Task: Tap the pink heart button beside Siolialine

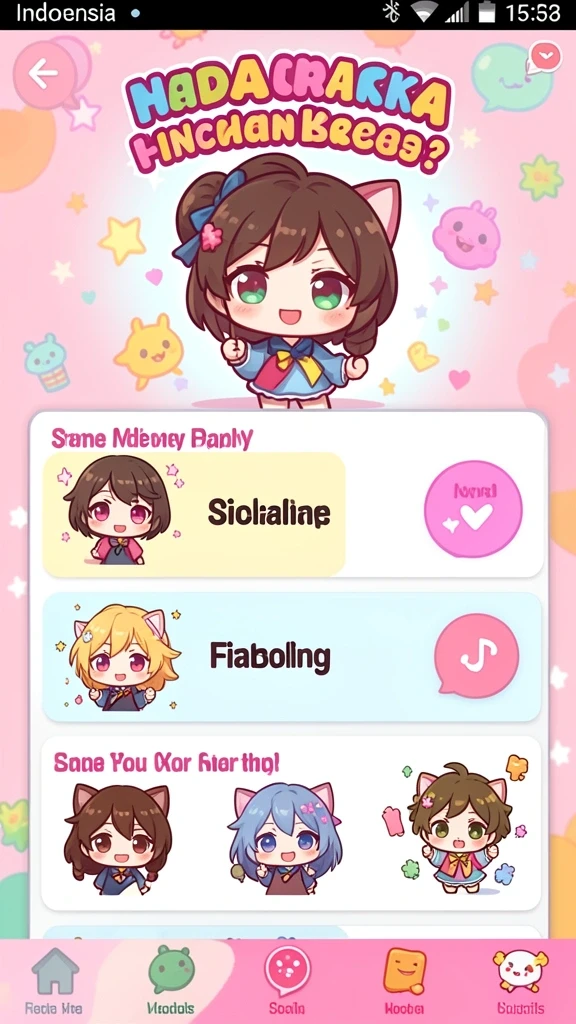Action: click(x=473, y=509)
